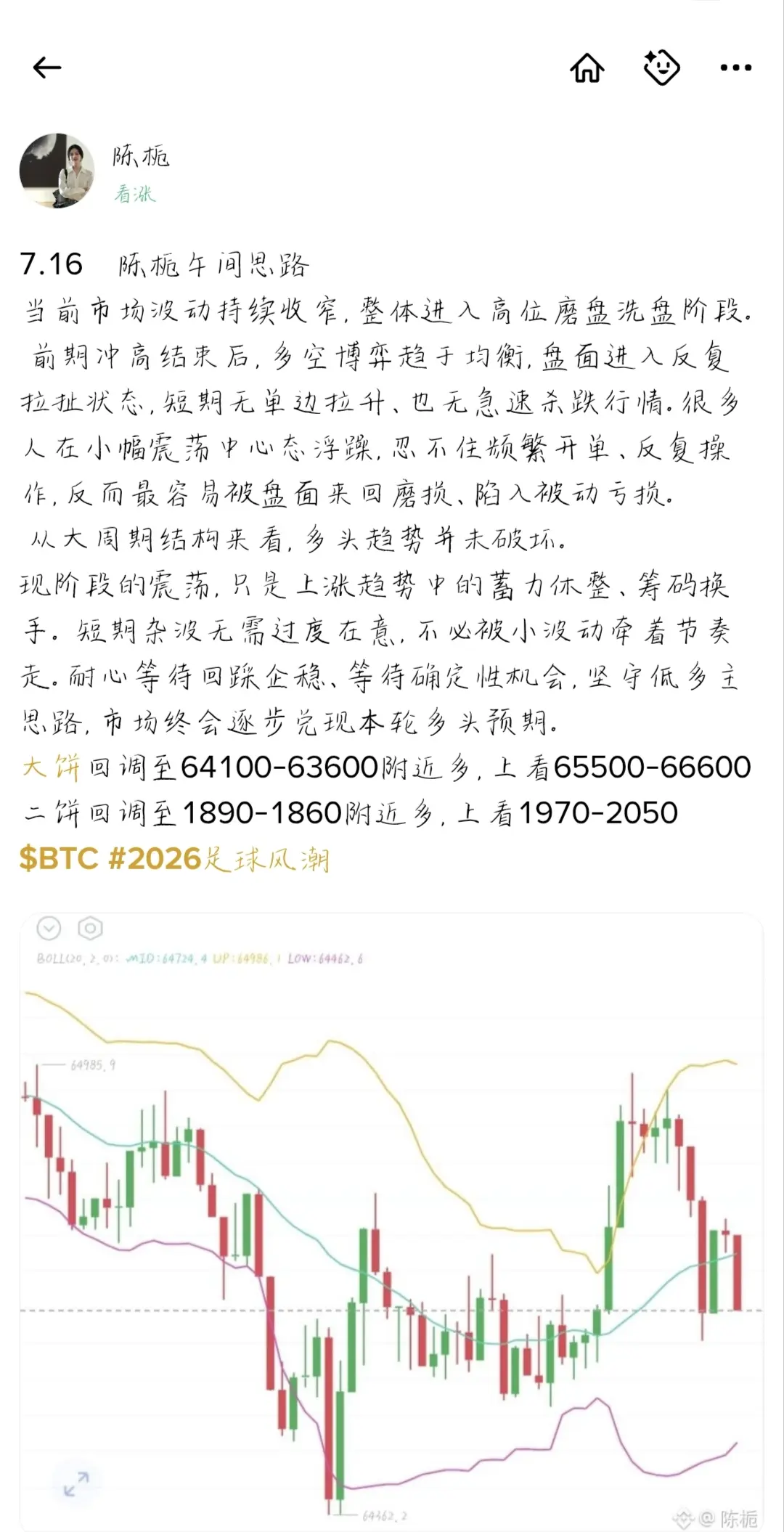The height and width of the screenshot is (1532, 784).
Task: Open the #2026足球风潮 hashtag
Action: [x=219, y=859]
